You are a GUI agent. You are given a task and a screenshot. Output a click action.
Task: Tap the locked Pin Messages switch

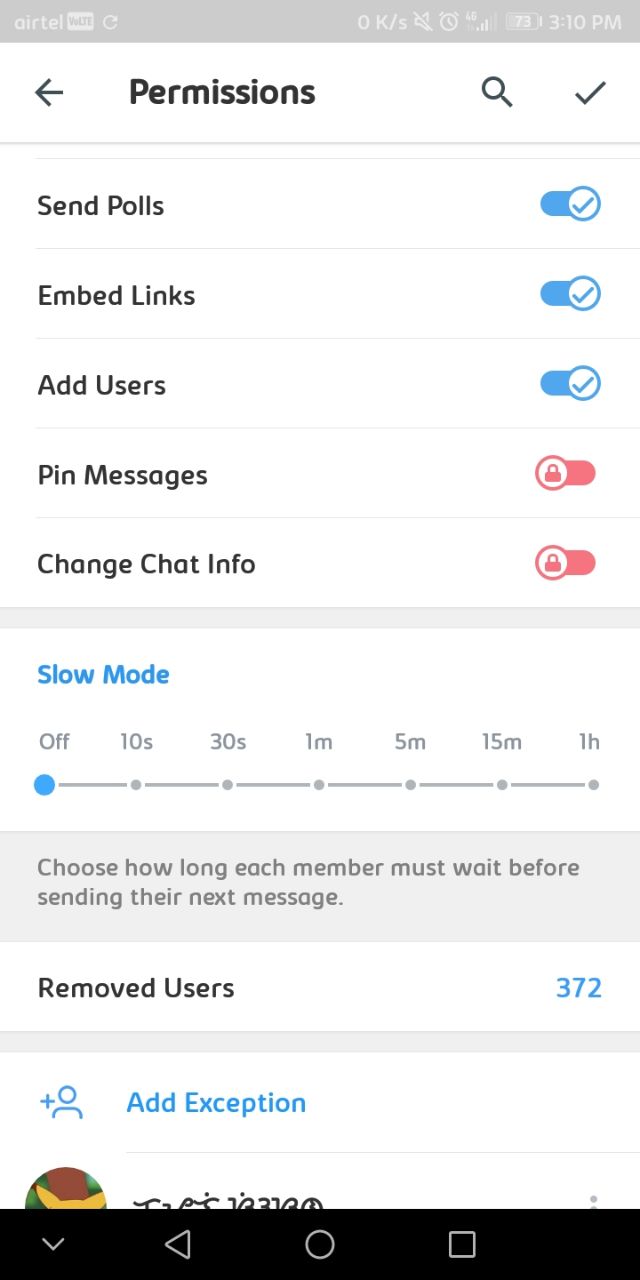[566, 474]
